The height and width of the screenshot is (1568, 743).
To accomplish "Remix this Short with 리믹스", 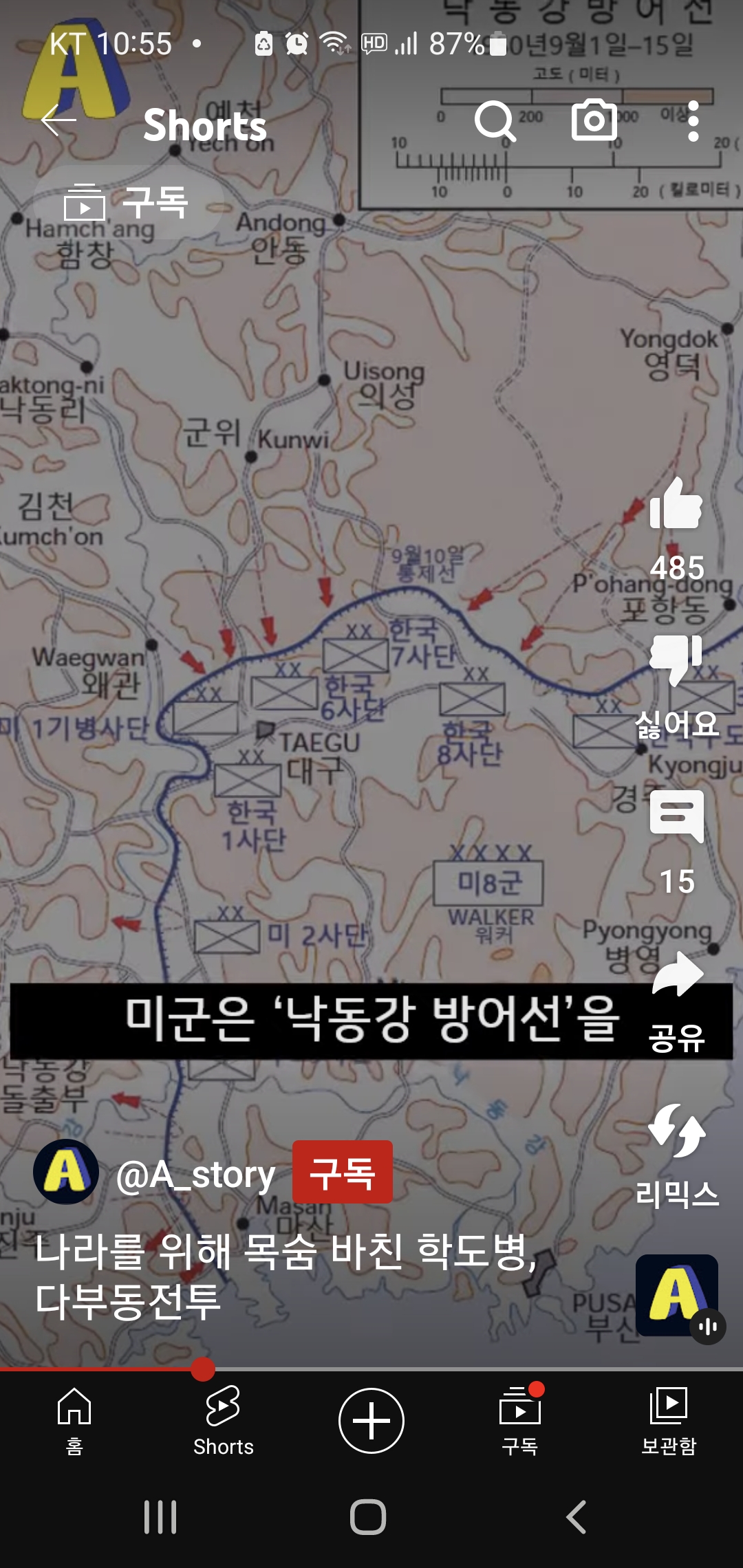I will point(677,1131).
